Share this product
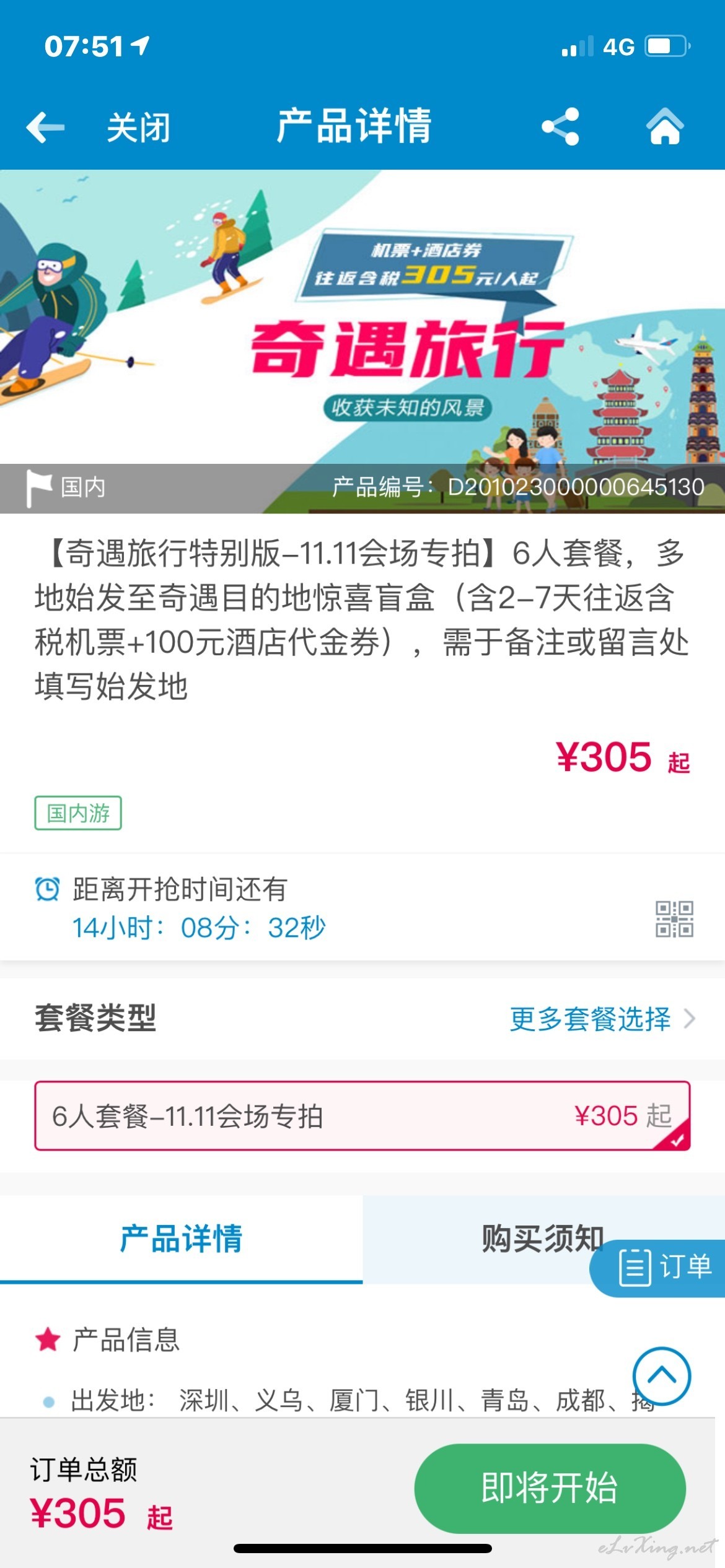This screenshot has height=1568, width=725. 560,127
